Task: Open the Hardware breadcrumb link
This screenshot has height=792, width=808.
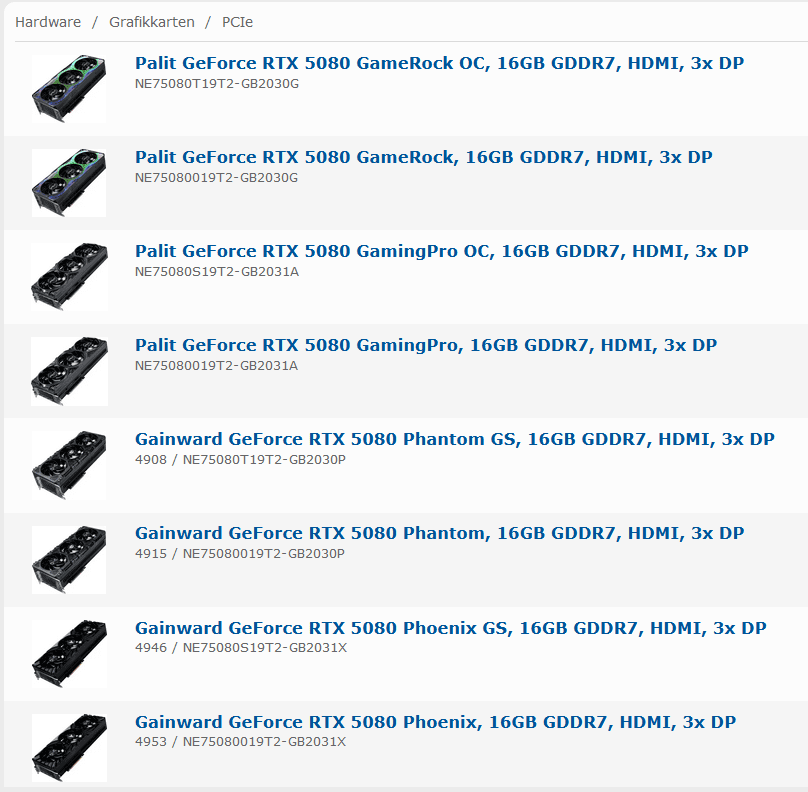Action: click(47, 21)
